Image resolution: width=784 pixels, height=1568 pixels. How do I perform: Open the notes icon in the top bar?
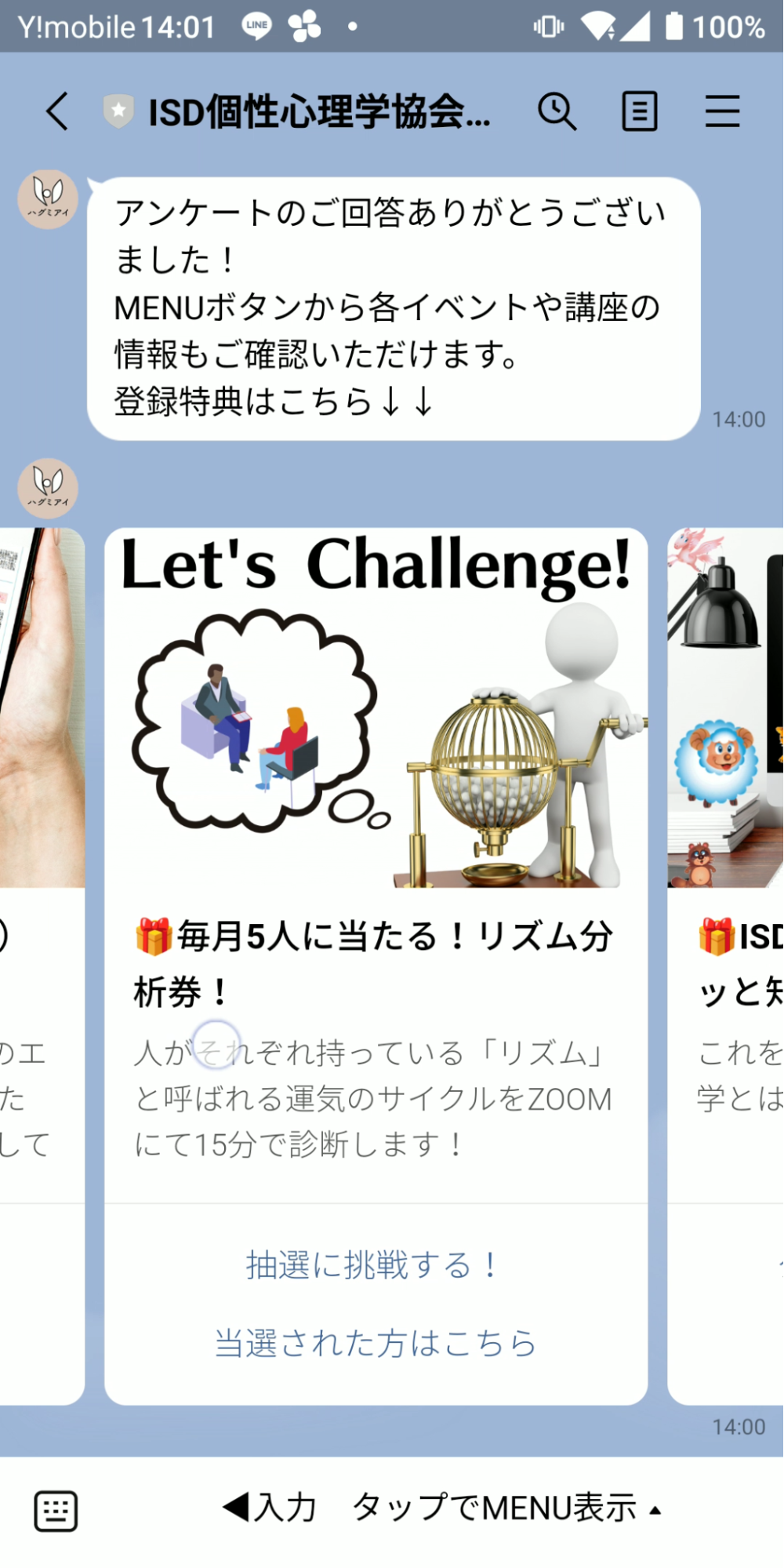click(639, 112)
